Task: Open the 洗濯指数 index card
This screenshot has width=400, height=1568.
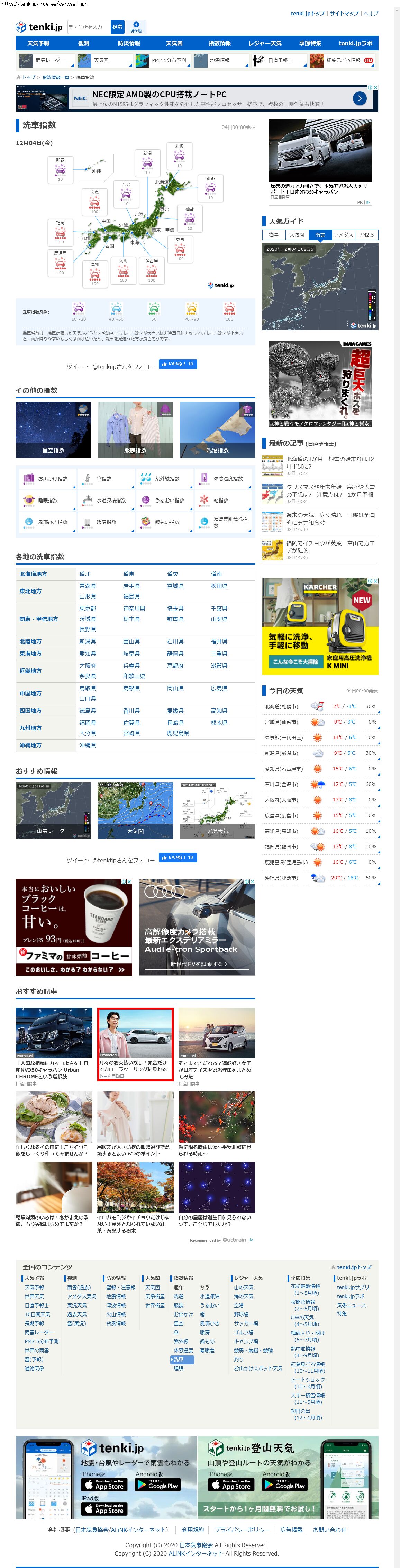Action: (x=217, y=430)
